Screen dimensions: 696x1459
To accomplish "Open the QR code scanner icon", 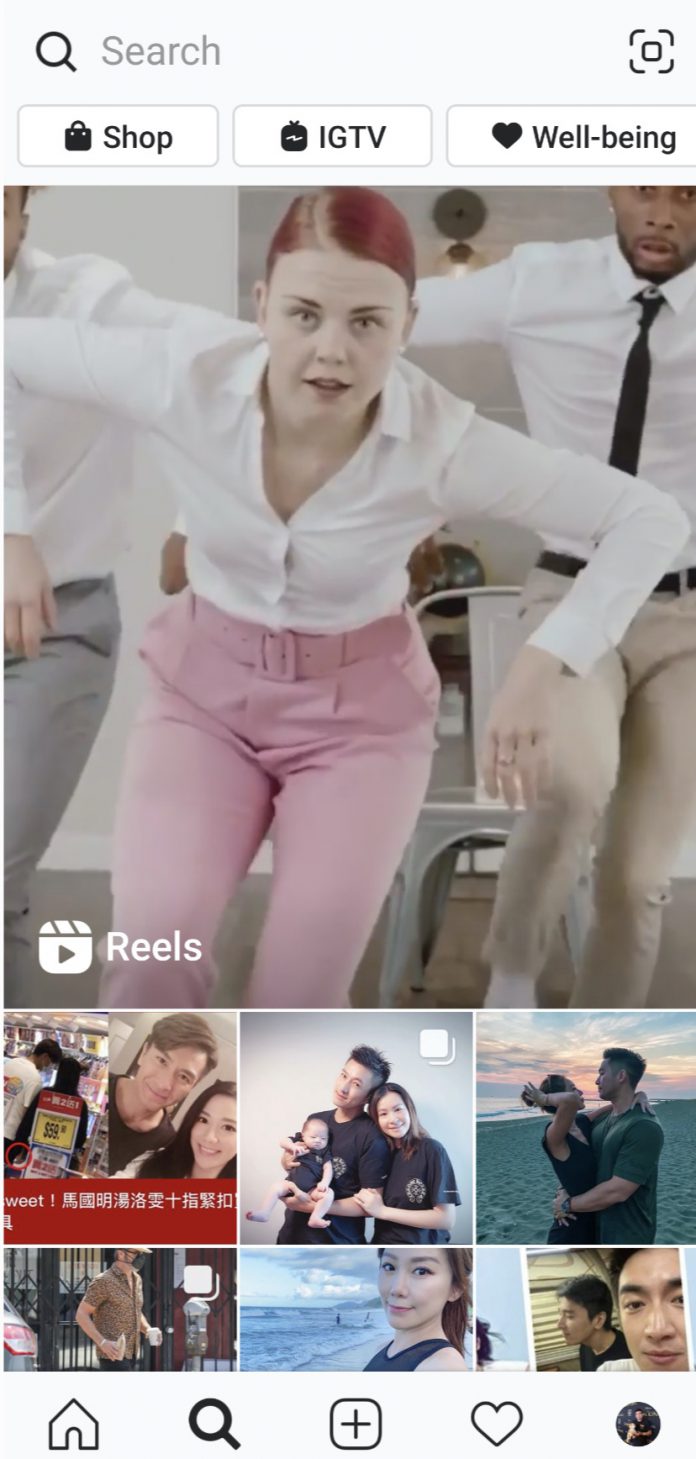I will click(x=651, y=51).
